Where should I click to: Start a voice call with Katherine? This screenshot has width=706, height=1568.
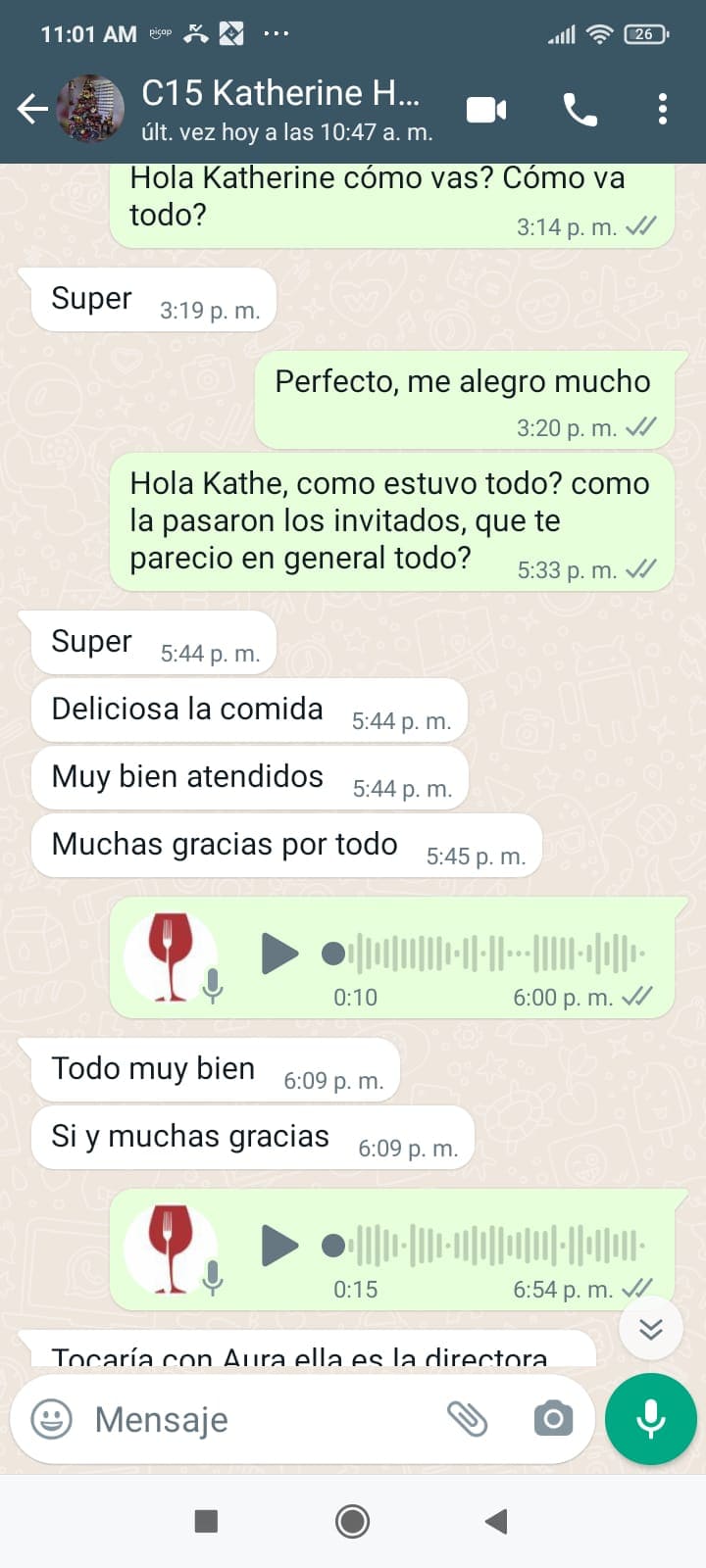[580, 110]
